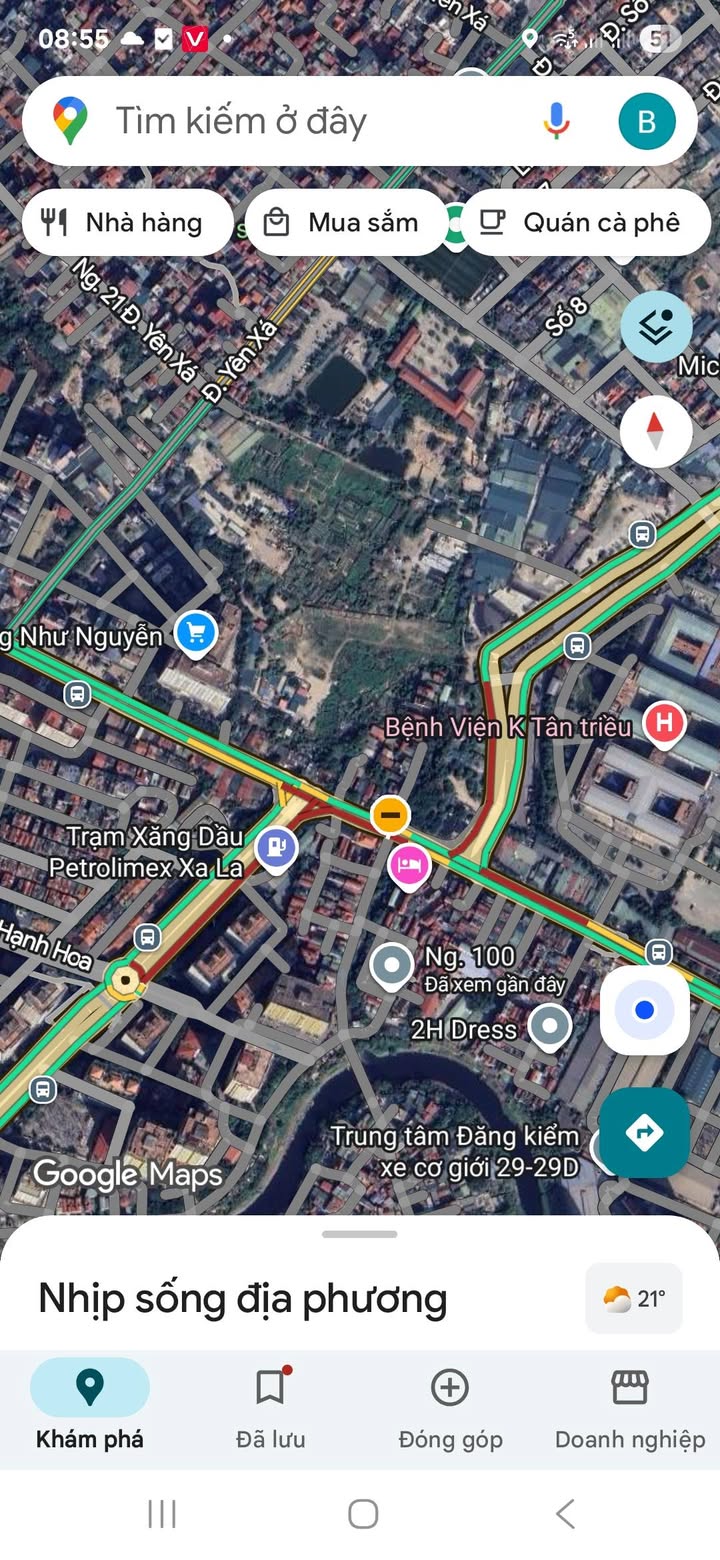Open the map layers selector
Screen dimensions: 720x1560
pyautogui.click(x=656, y=327)
